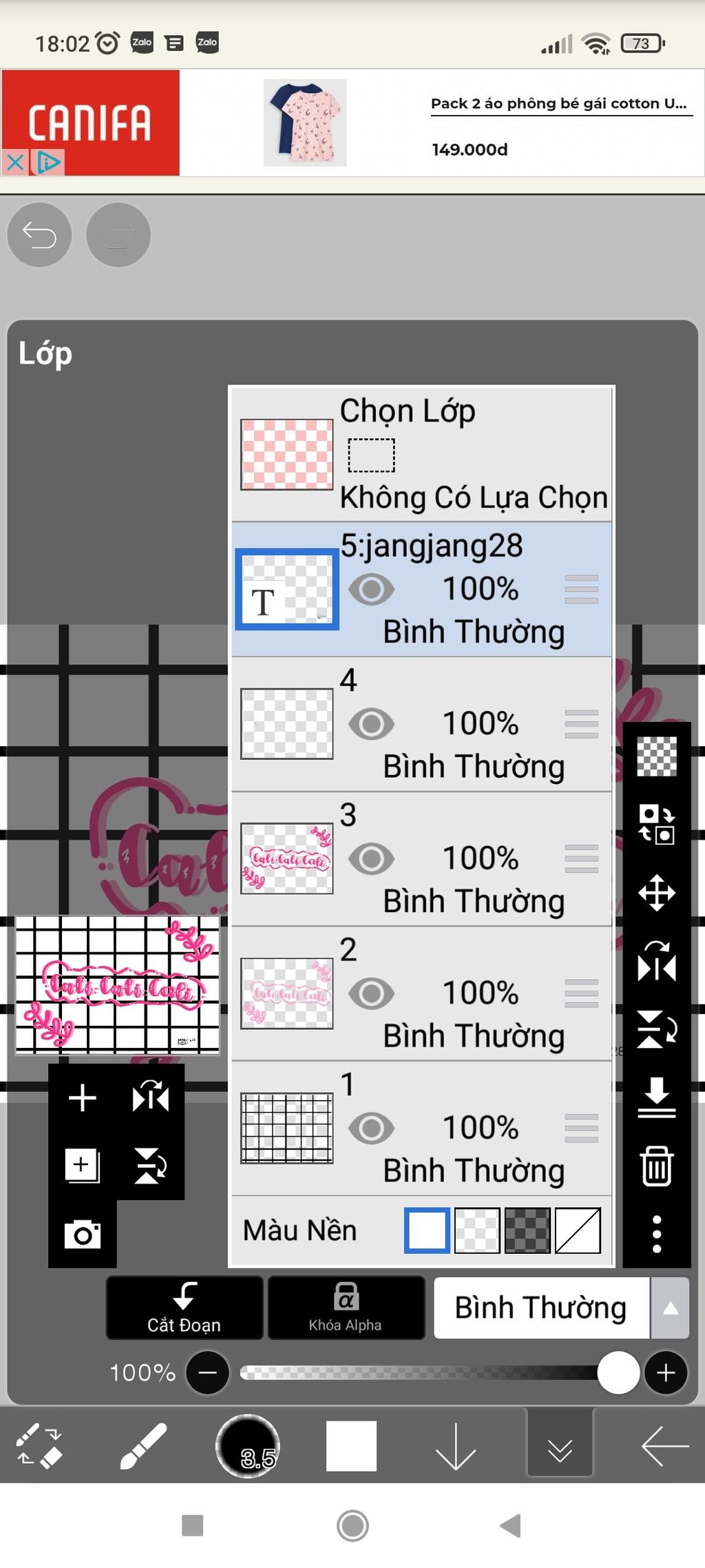Enable Khóa Alpha lock

coord(346,1308)
